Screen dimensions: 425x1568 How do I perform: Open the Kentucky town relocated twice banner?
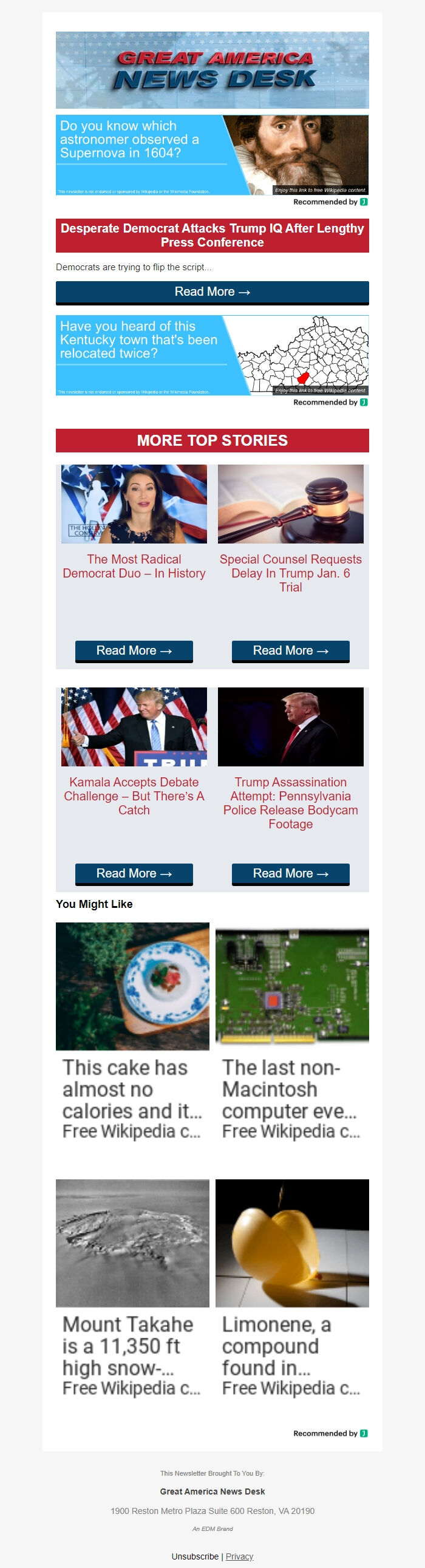click(212, 355)
